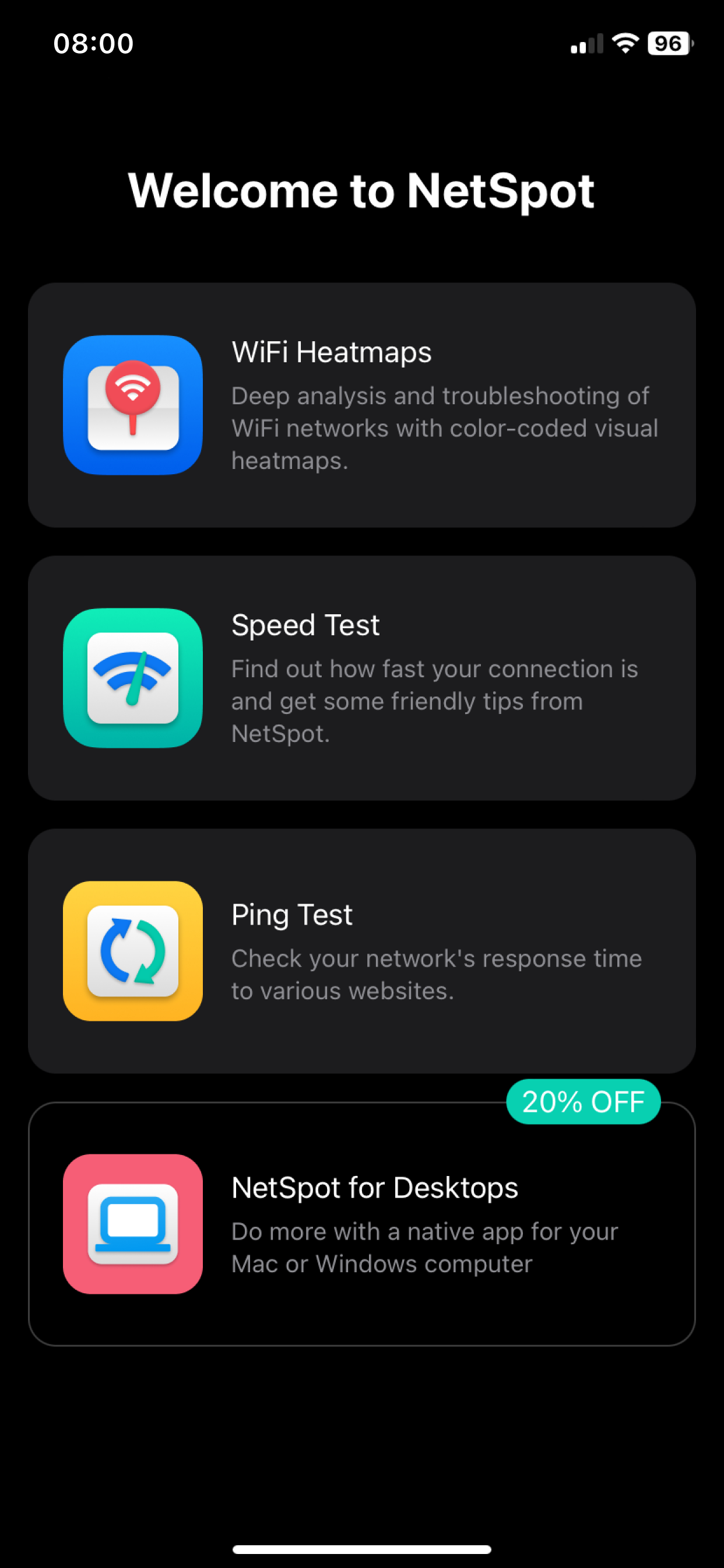Viewport: 724px width, 1568px height.
Task: Select the NetSpot for Desktops offer
Action: [362, 1223]
